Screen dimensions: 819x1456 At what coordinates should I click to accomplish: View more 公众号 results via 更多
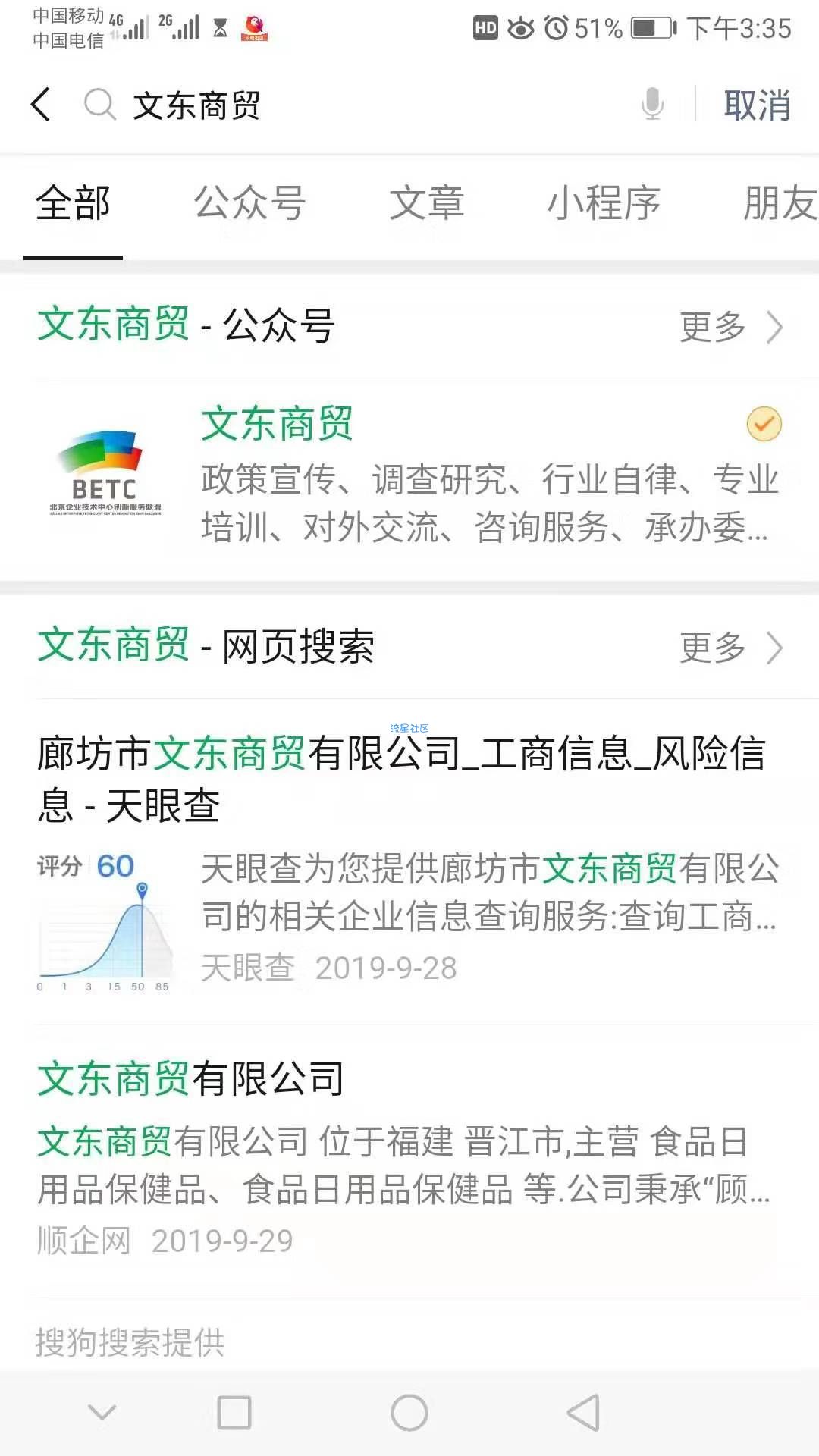(731, 328)
